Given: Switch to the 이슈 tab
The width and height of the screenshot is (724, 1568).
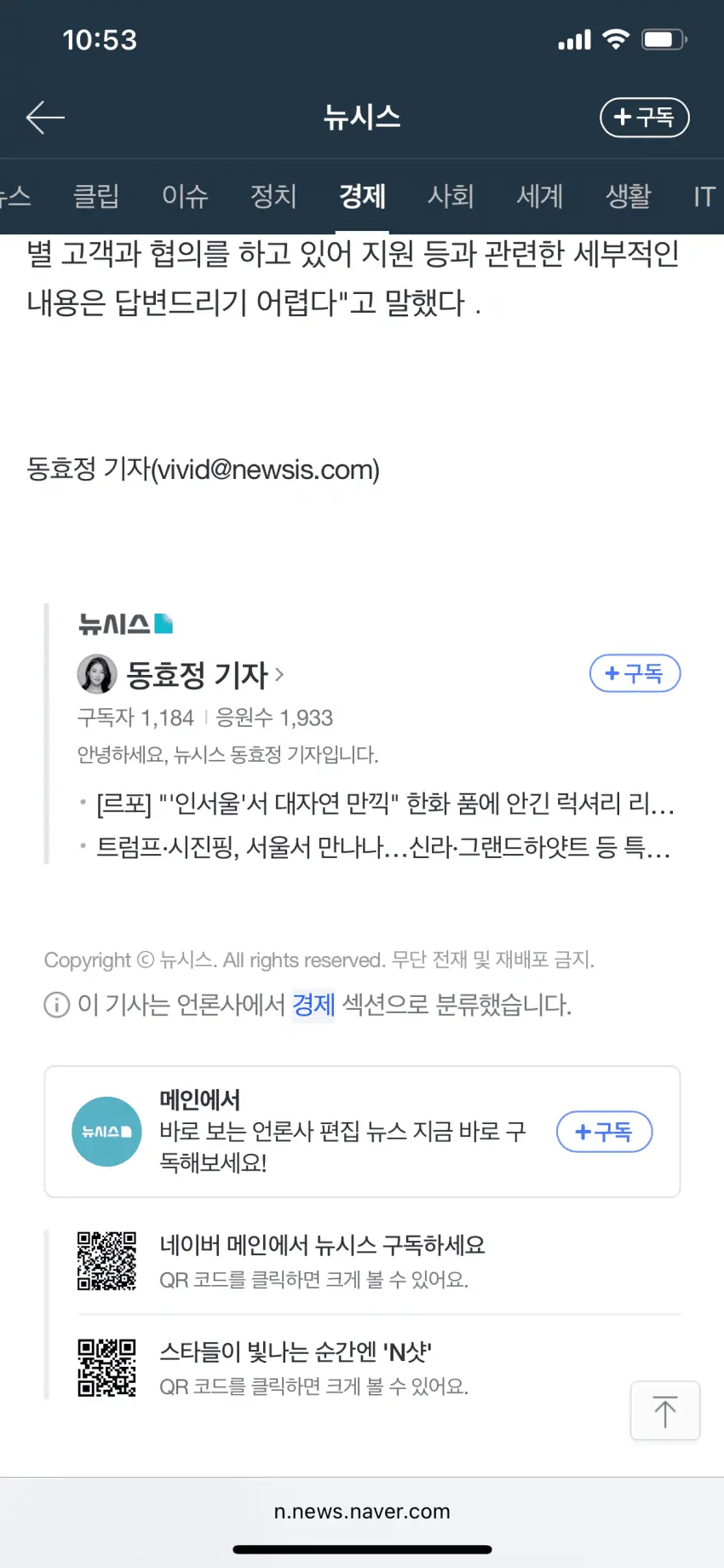Looking at the screenshot, I should pos(185,197).
